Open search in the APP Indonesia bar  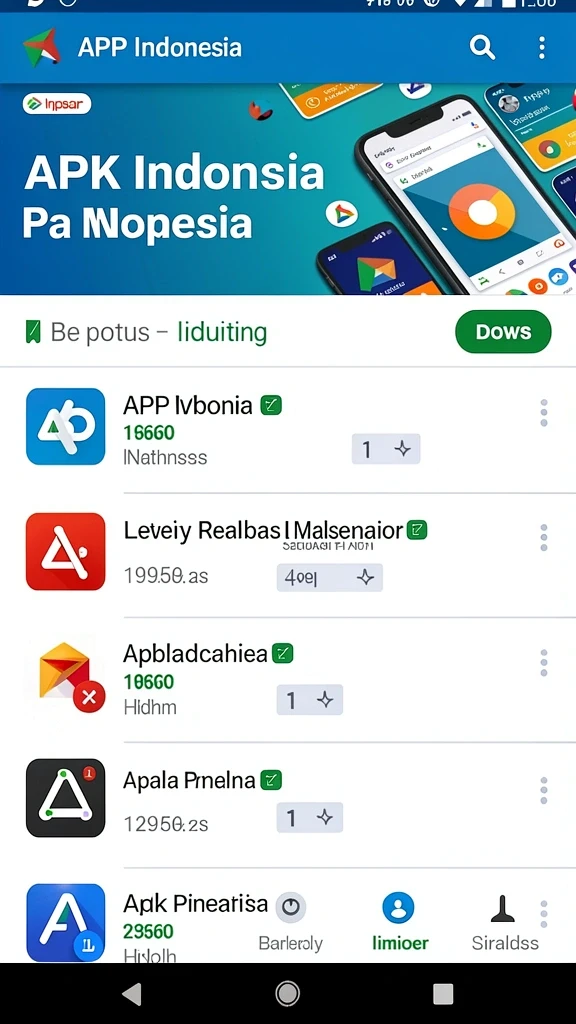[x=482, y=48]
